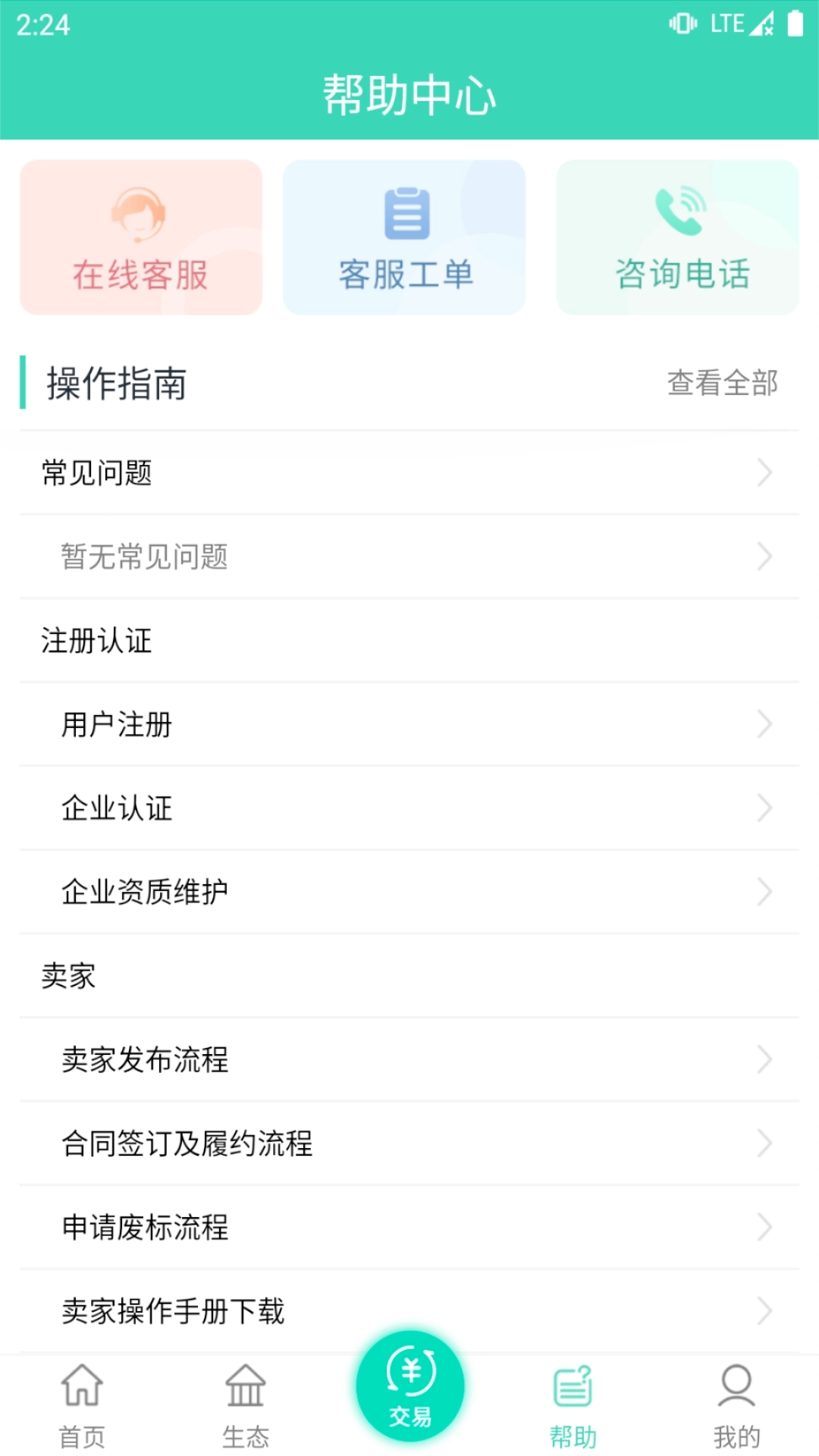Open 卖家操作手册下载 row
This screenshot has height=1456, width=819.
(x=409, y=1311)
